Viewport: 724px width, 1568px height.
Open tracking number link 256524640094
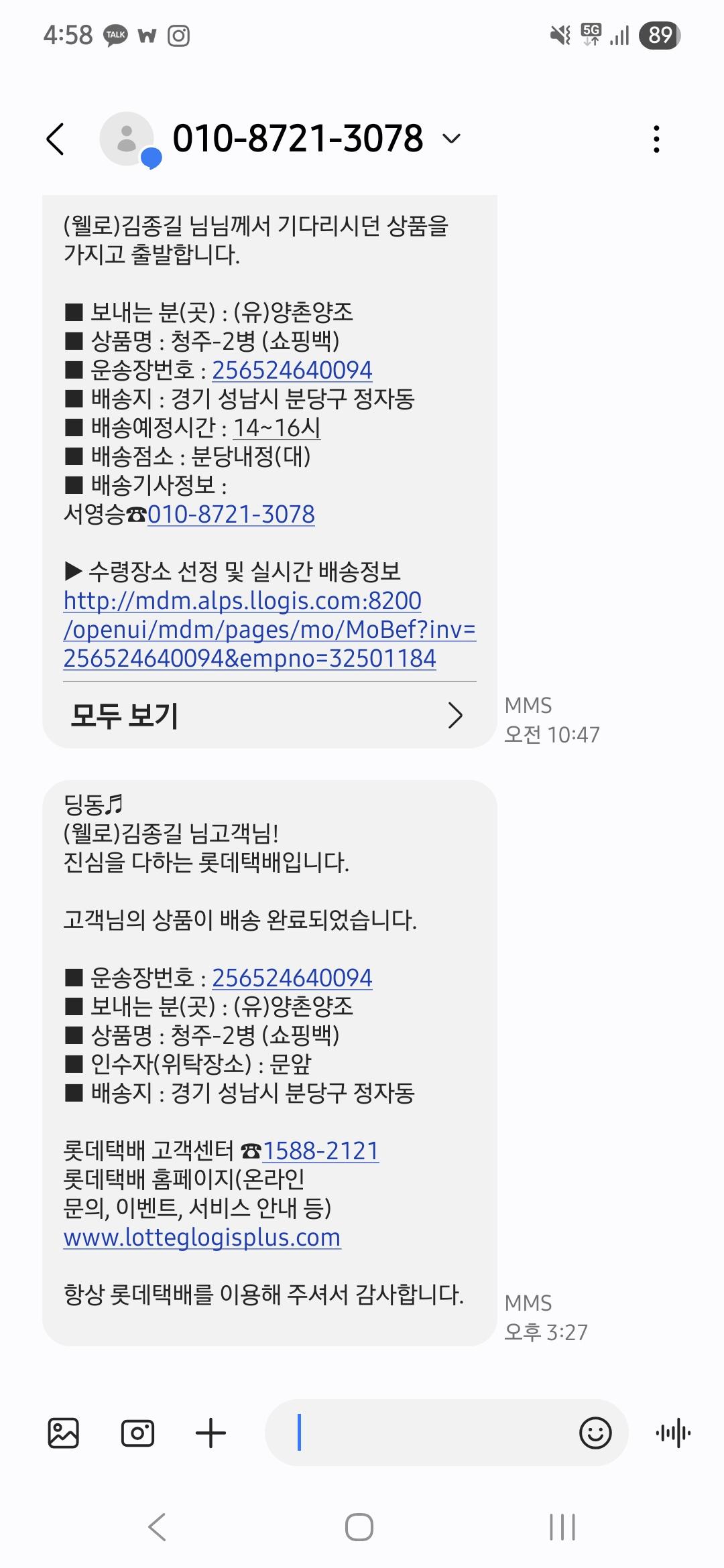291,369
